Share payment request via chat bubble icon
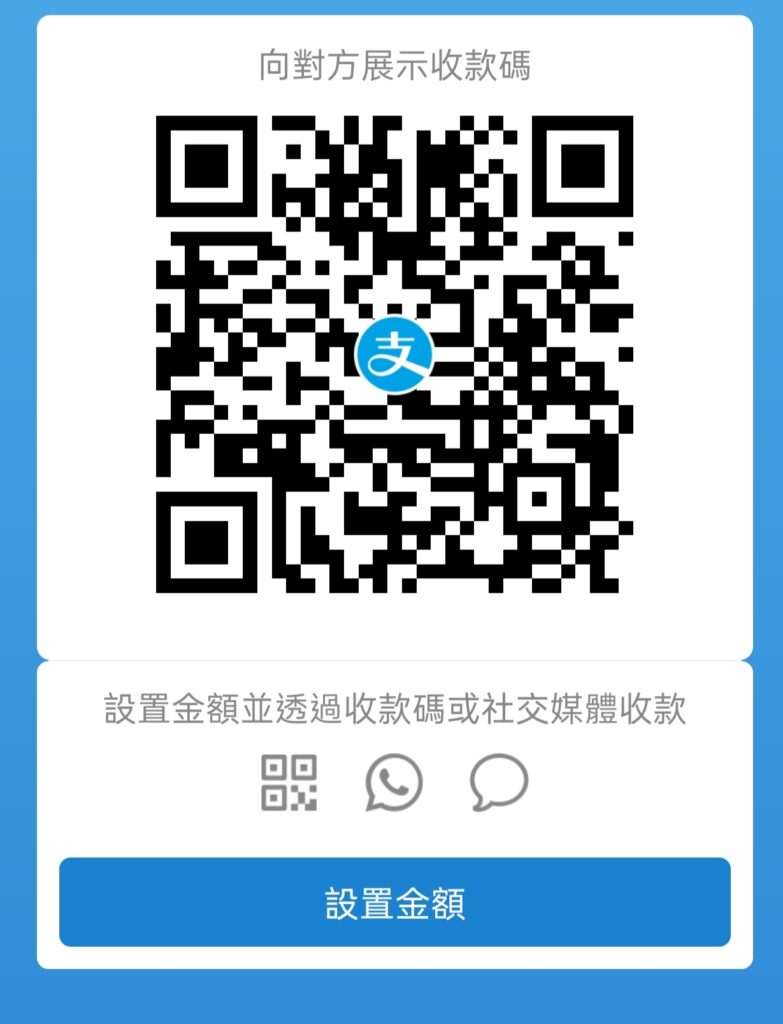Image resolution: width=783 pixels, height=1024 pixels. click(499, 782)
